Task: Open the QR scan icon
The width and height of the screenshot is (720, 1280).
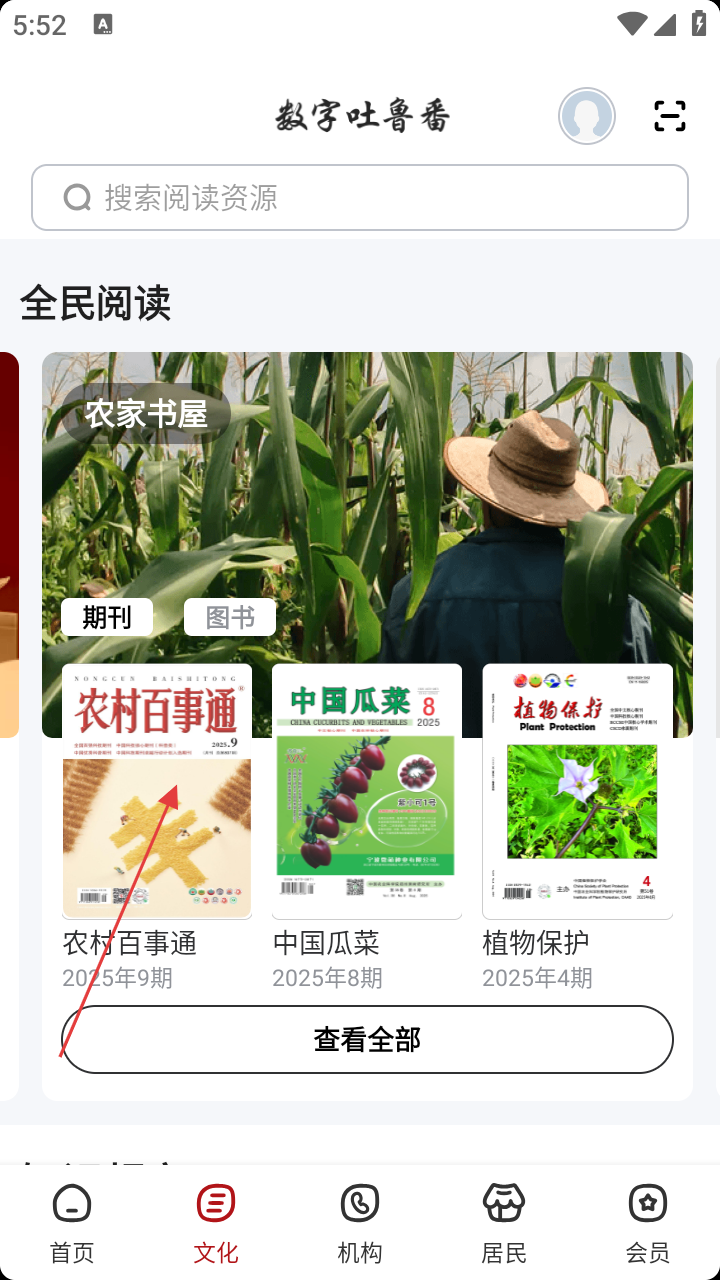Action: [670, 117]
